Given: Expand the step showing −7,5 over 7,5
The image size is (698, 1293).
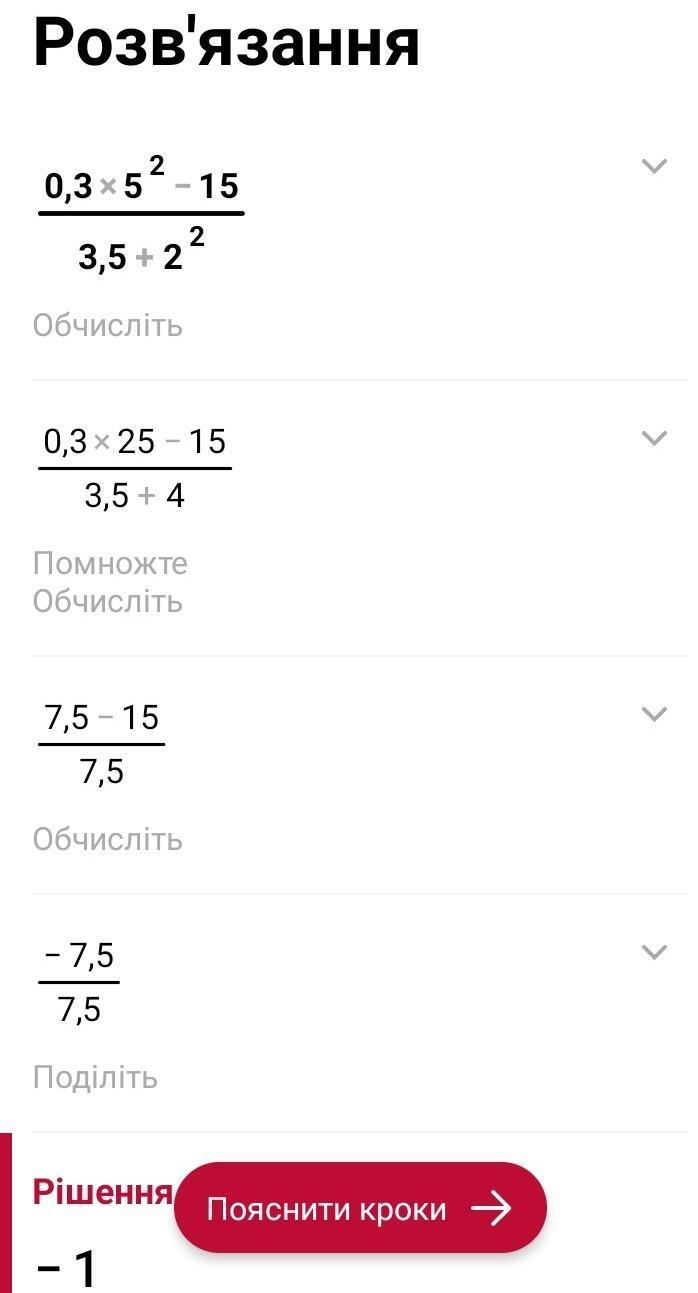Looking at the screenshot, I should point(654,952).
